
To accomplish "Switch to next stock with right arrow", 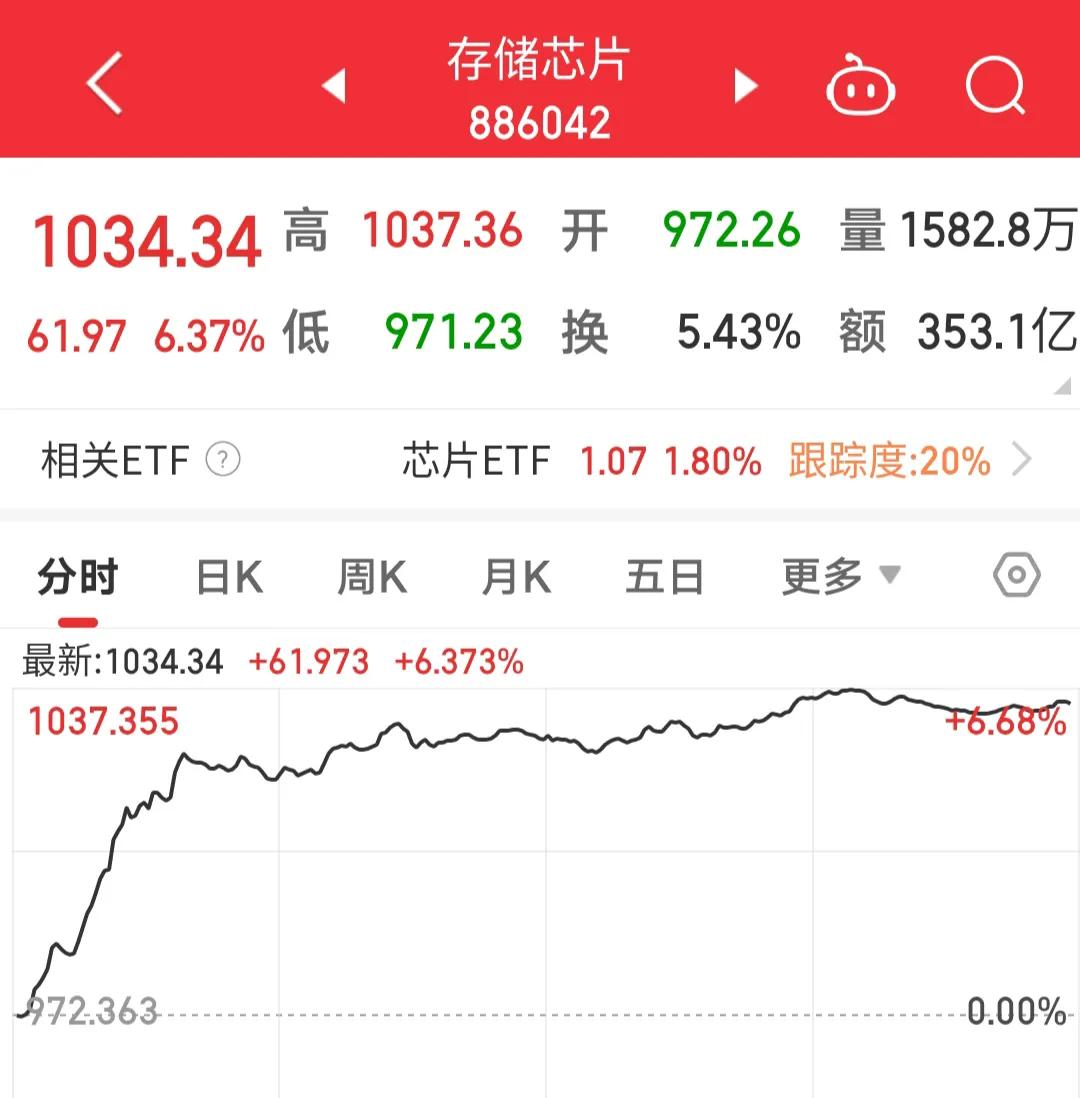I will (744, 86).
